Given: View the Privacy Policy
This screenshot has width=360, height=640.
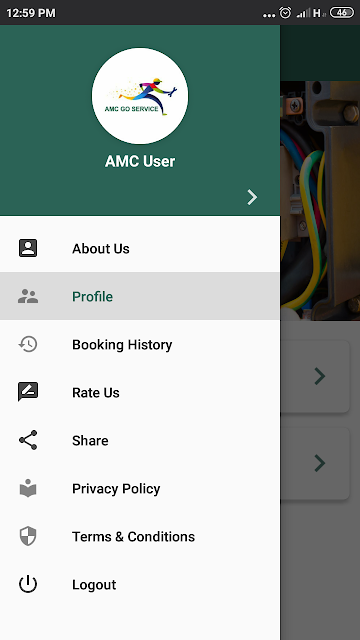Looking at the screenshot, I should pyautogui.click(x=140, y=488).
